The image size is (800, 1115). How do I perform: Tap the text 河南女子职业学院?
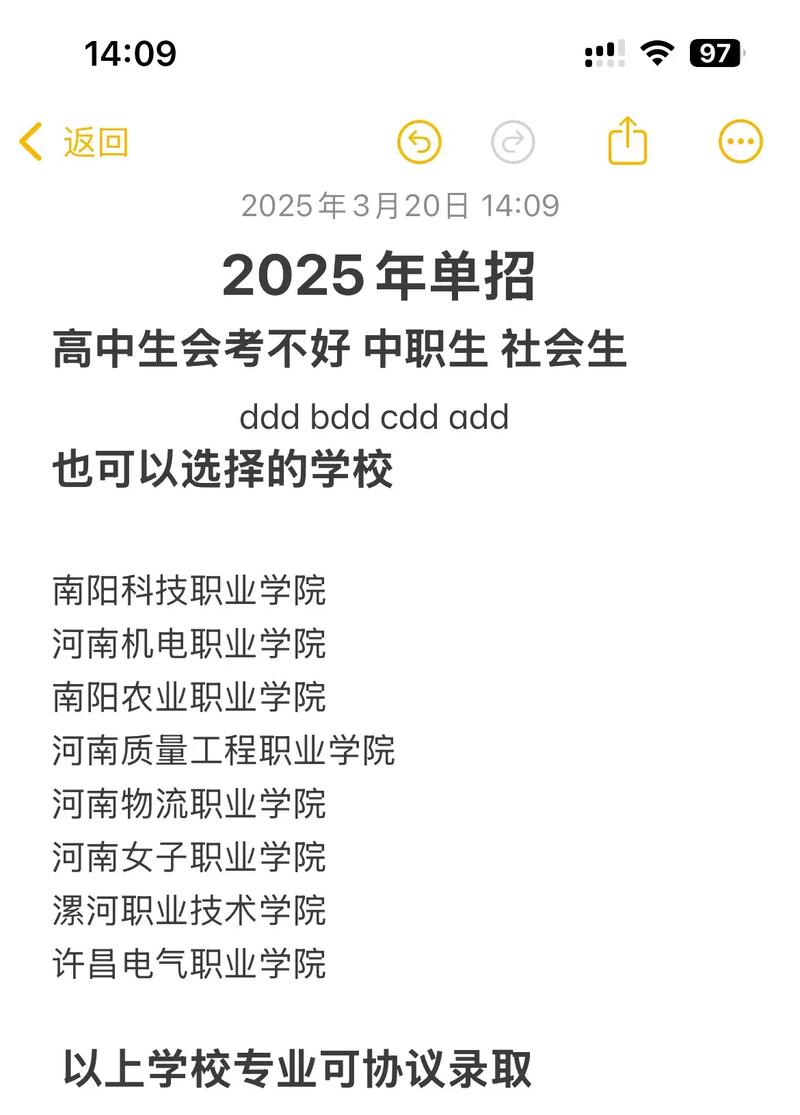pos(190,858)
